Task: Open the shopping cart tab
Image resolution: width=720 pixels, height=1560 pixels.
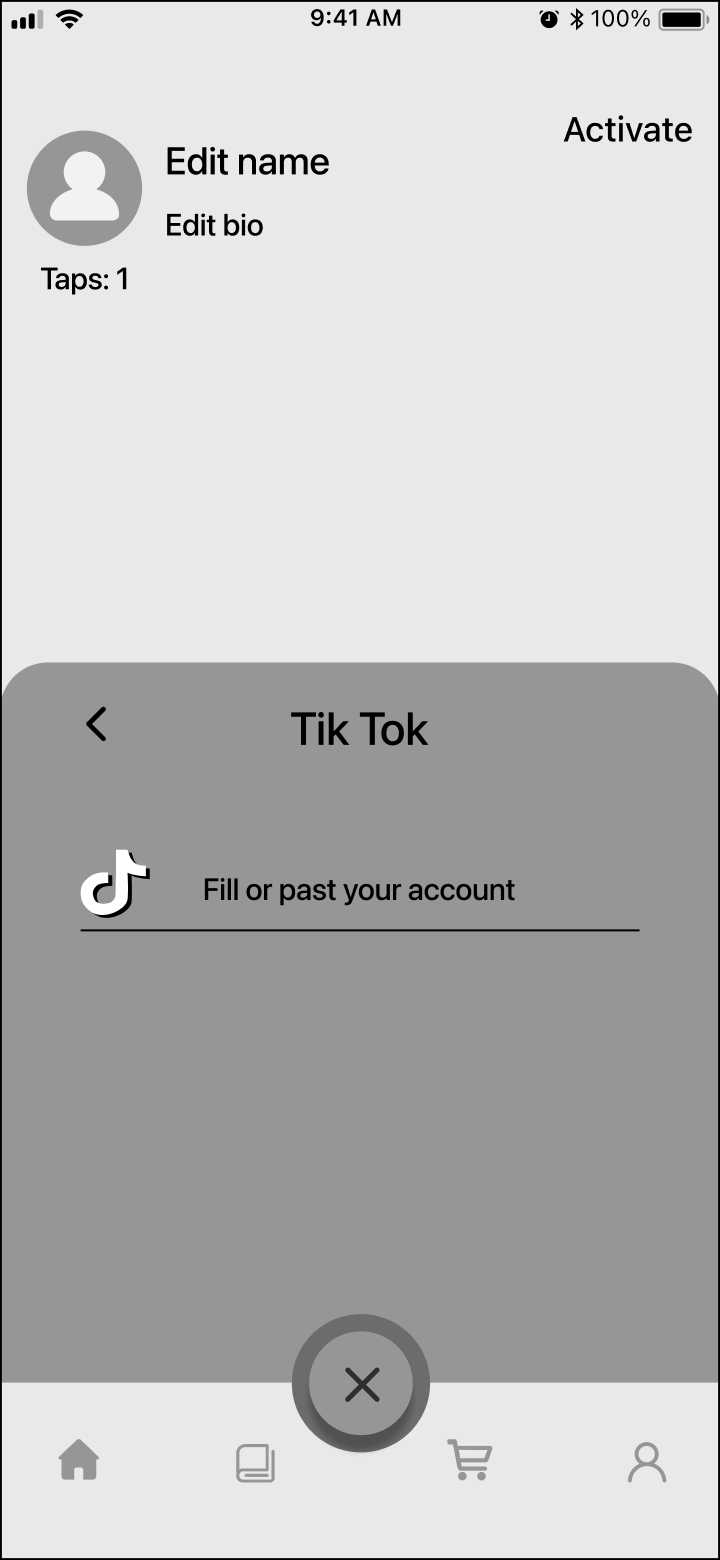Action: pyautogui.click(x=468, y=1461)
